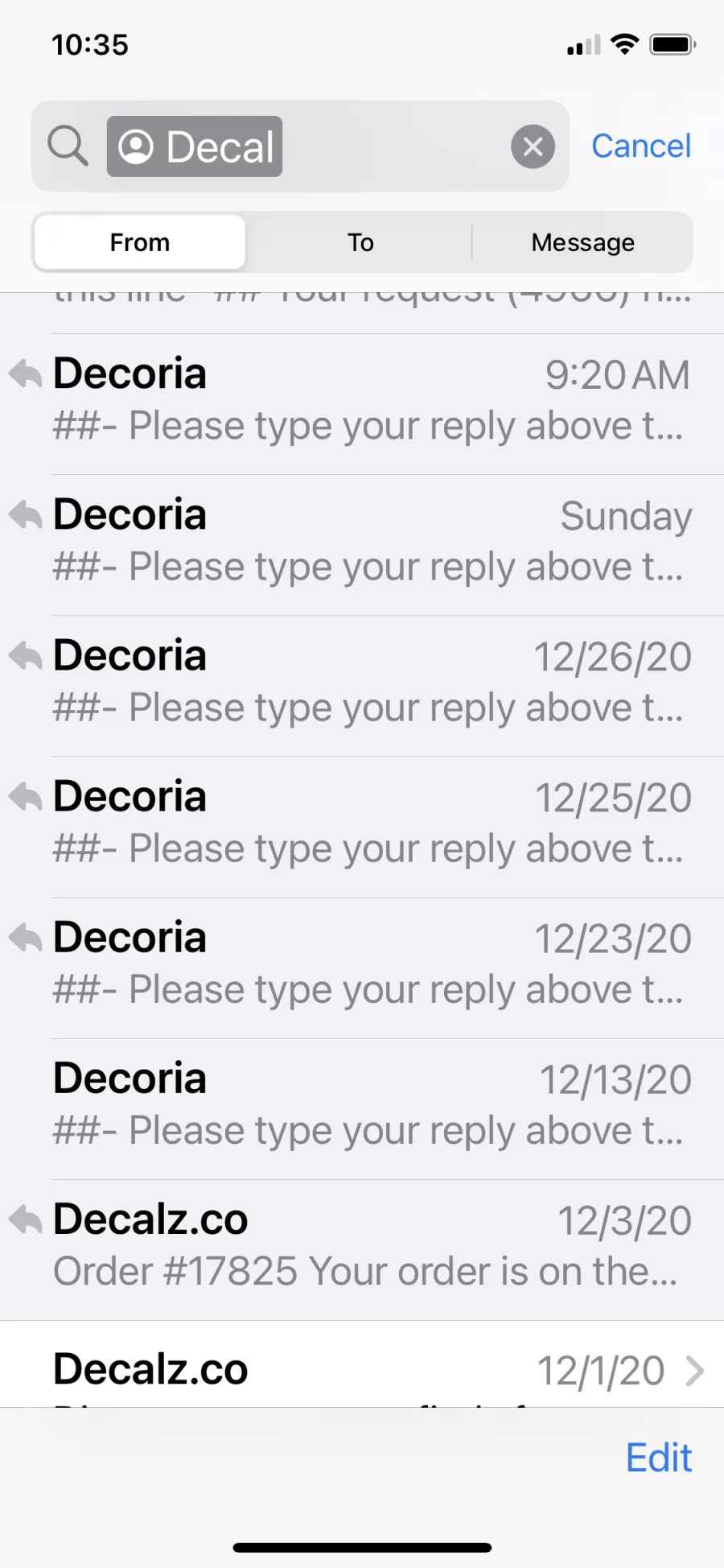Open Decalz.co order #17825 email
Viewport: 724px width, 1568px height.
(x=362, y=1249)
